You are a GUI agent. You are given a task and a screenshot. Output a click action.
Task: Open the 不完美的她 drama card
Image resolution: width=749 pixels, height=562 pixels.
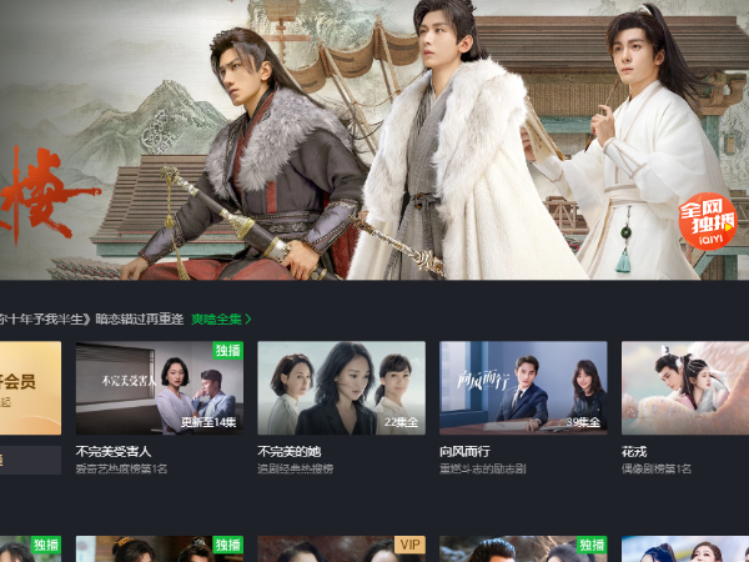click(341, 388)
